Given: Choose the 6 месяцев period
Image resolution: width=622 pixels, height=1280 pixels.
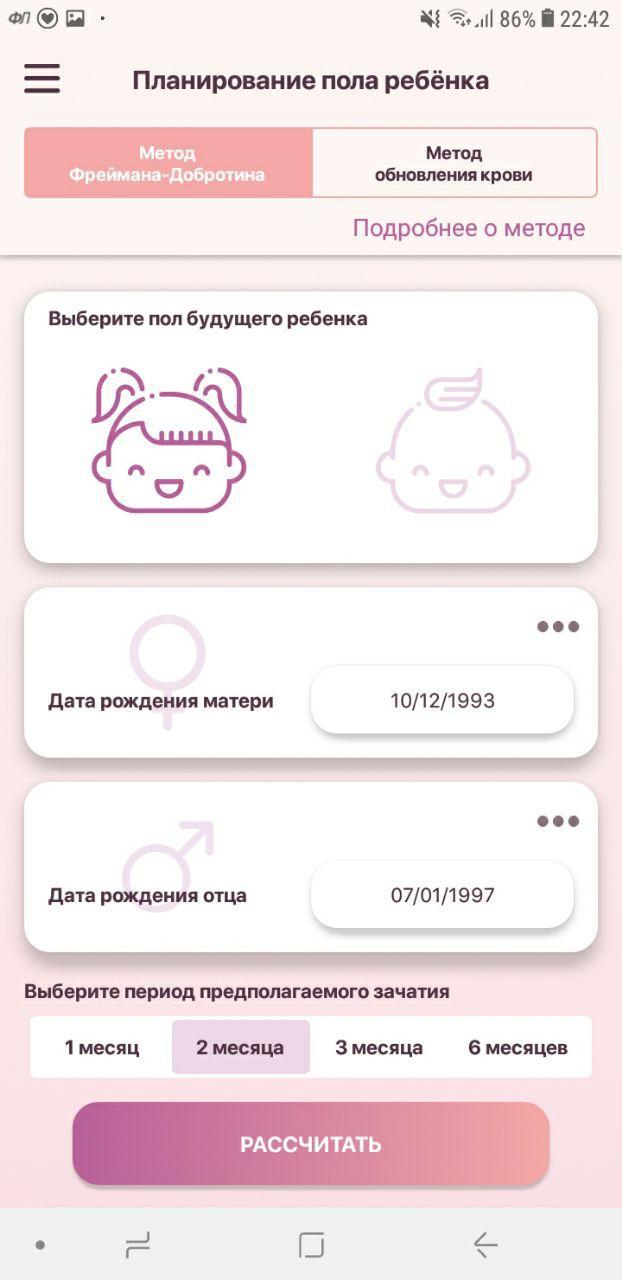Looking at the screenshot, I should [518, 1048].
